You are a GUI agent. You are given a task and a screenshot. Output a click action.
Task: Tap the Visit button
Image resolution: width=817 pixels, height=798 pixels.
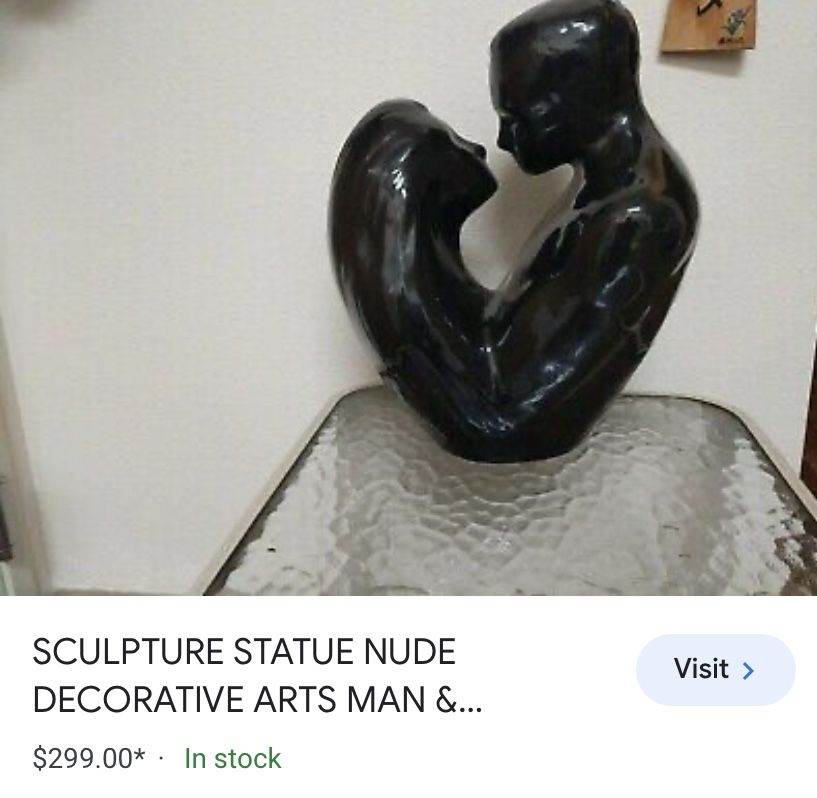(715, 669)
